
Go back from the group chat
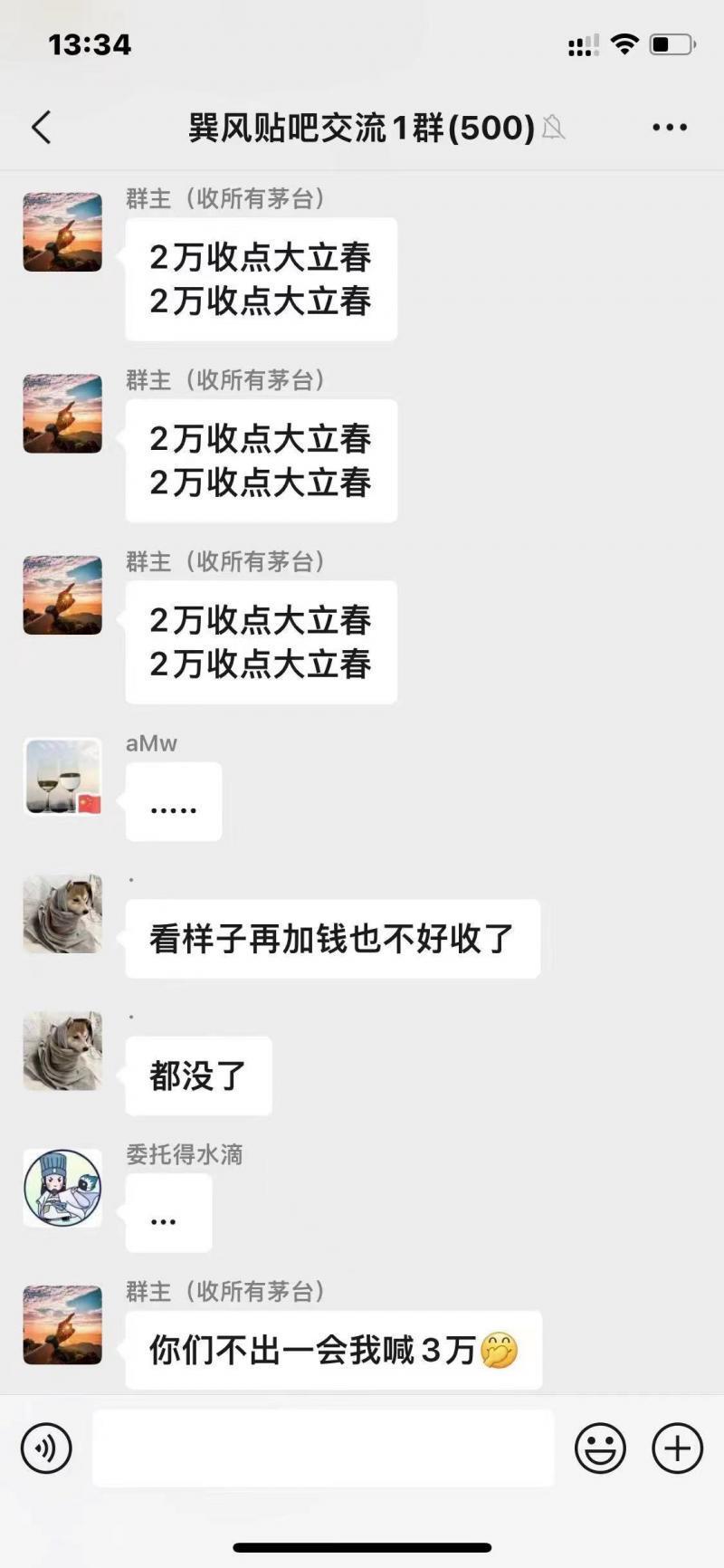pyautogui.click(x=42, y=128)
